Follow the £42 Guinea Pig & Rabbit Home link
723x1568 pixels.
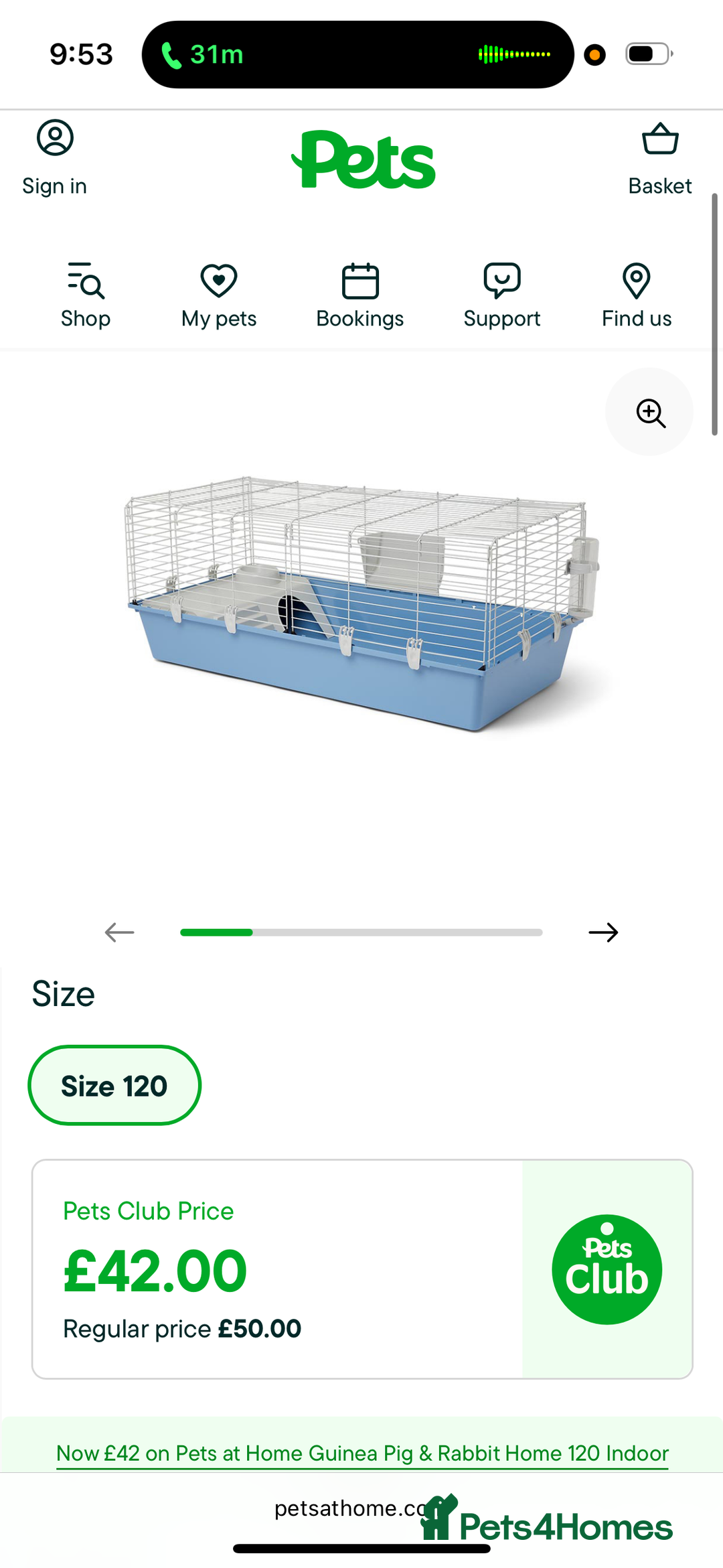click(x=361, y=1453)
